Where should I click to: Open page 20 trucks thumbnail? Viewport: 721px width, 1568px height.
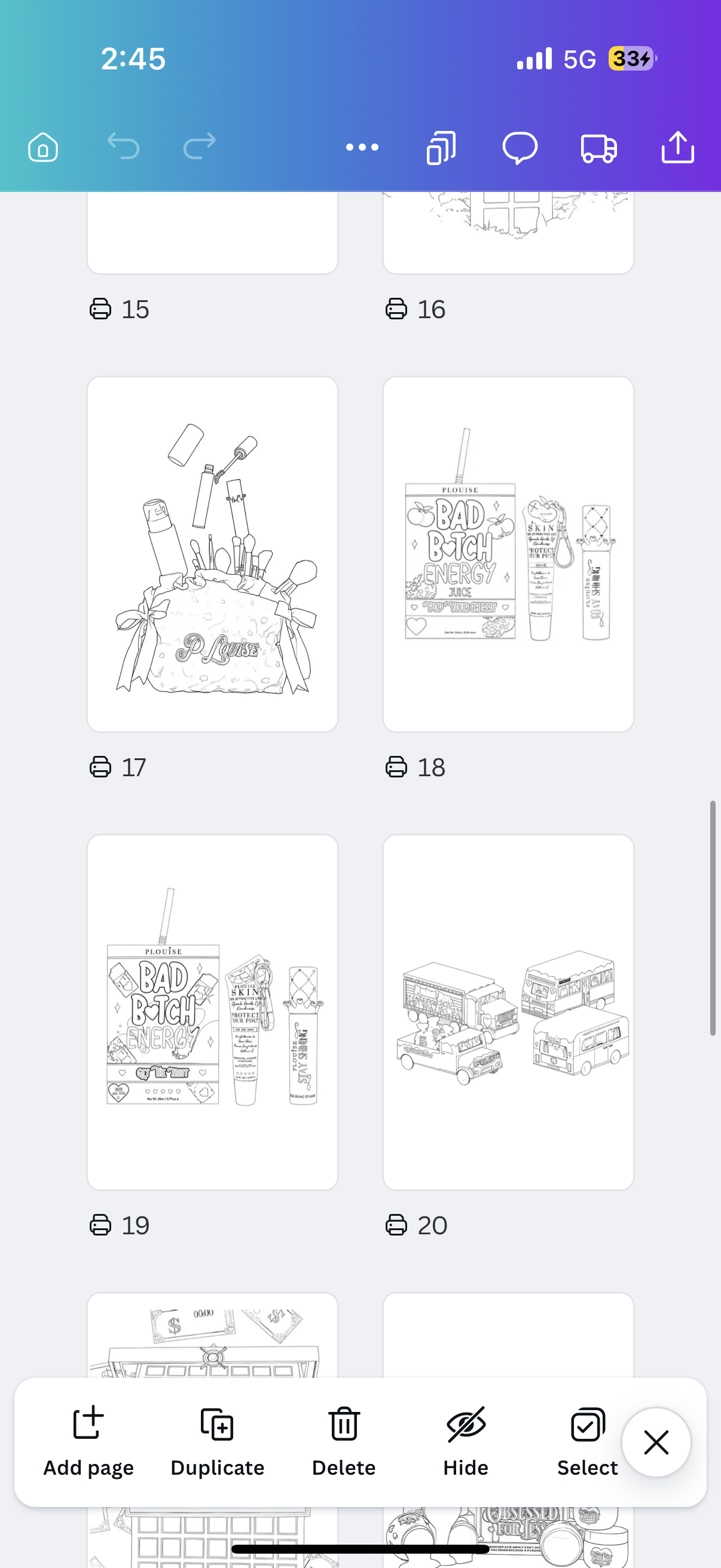click(508, 1012)
